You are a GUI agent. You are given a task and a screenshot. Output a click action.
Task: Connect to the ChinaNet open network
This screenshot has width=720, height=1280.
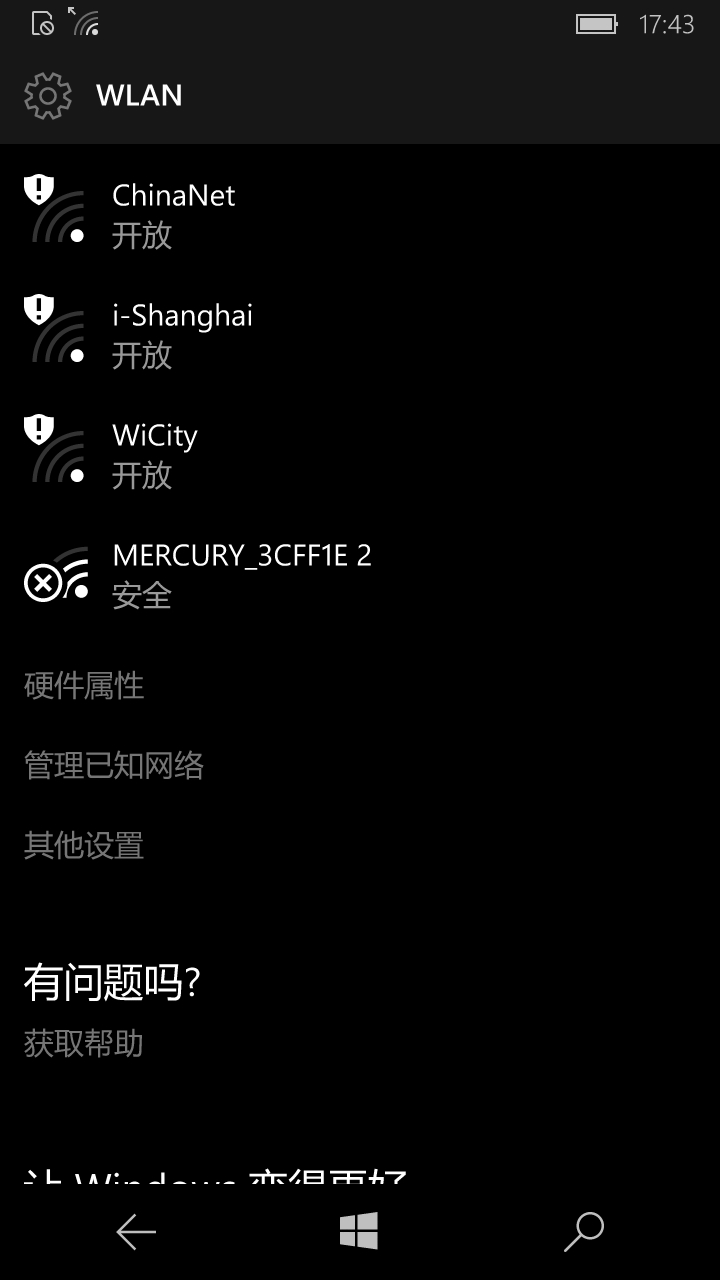click(360, 214)
